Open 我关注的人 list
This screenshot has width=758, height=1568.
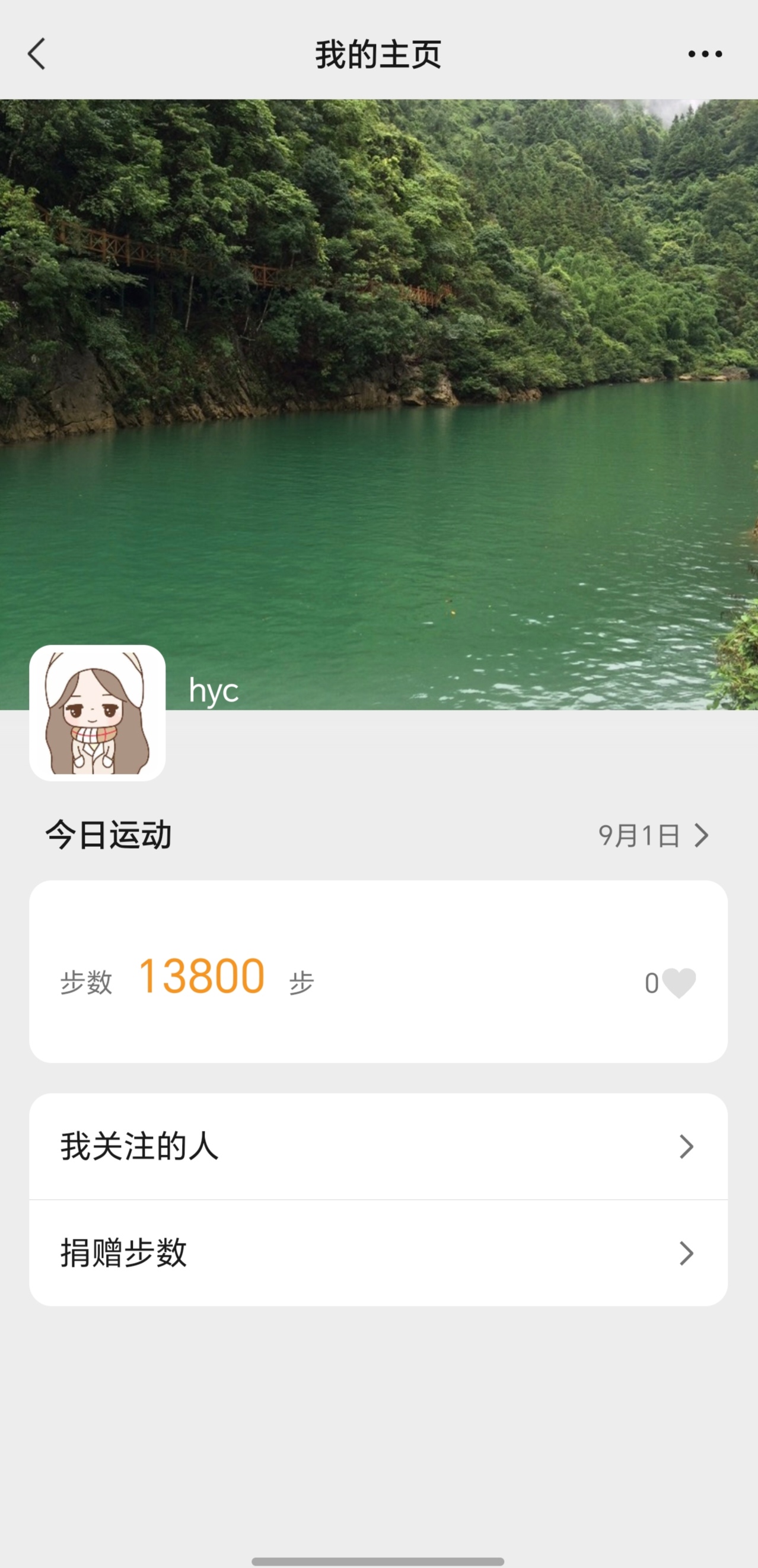[x=378, y=1146]
